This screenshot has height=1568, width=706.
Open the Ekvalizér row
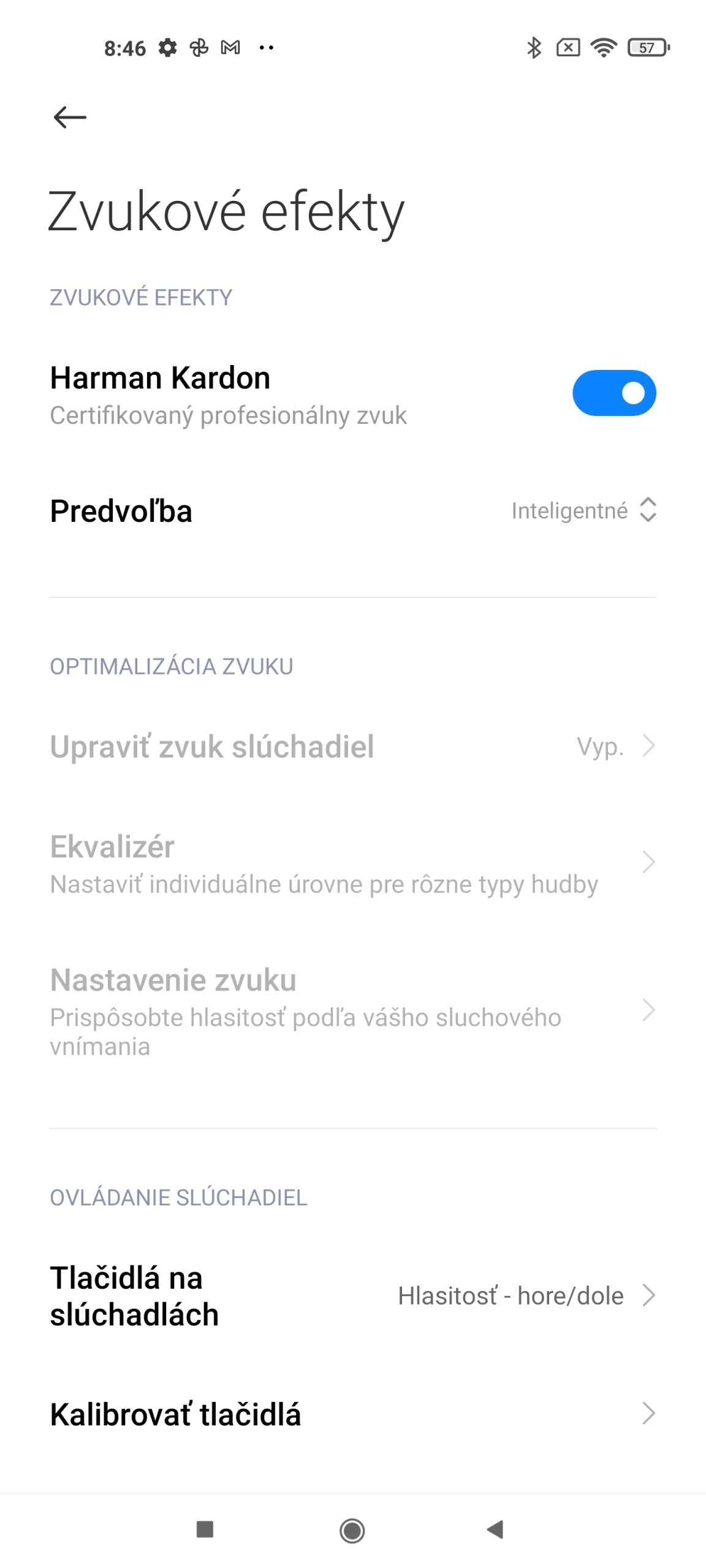click(x=353, y=864)
